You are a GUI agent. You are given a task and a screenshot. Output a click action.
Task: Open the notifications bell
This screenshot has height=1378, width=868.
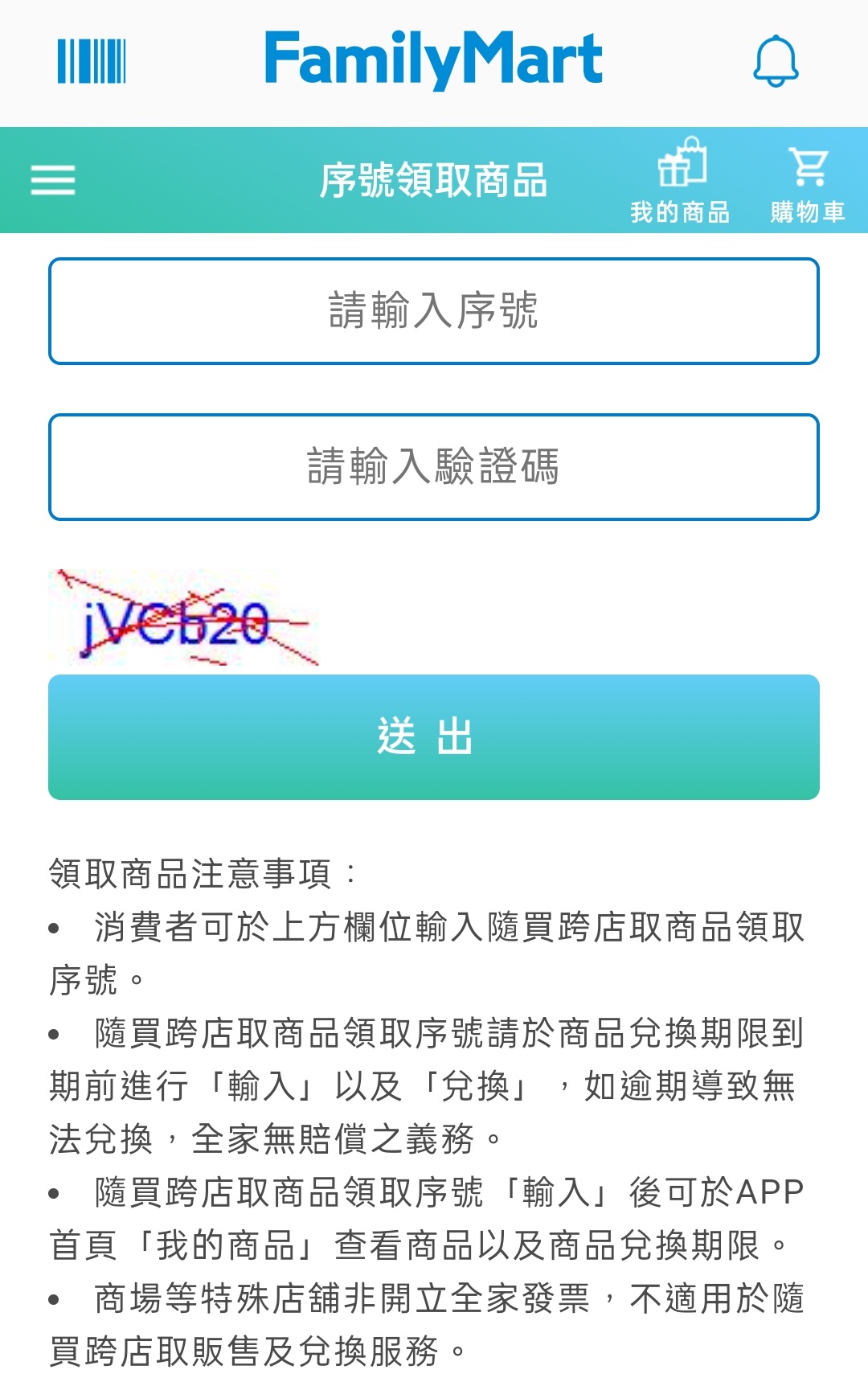776,61
